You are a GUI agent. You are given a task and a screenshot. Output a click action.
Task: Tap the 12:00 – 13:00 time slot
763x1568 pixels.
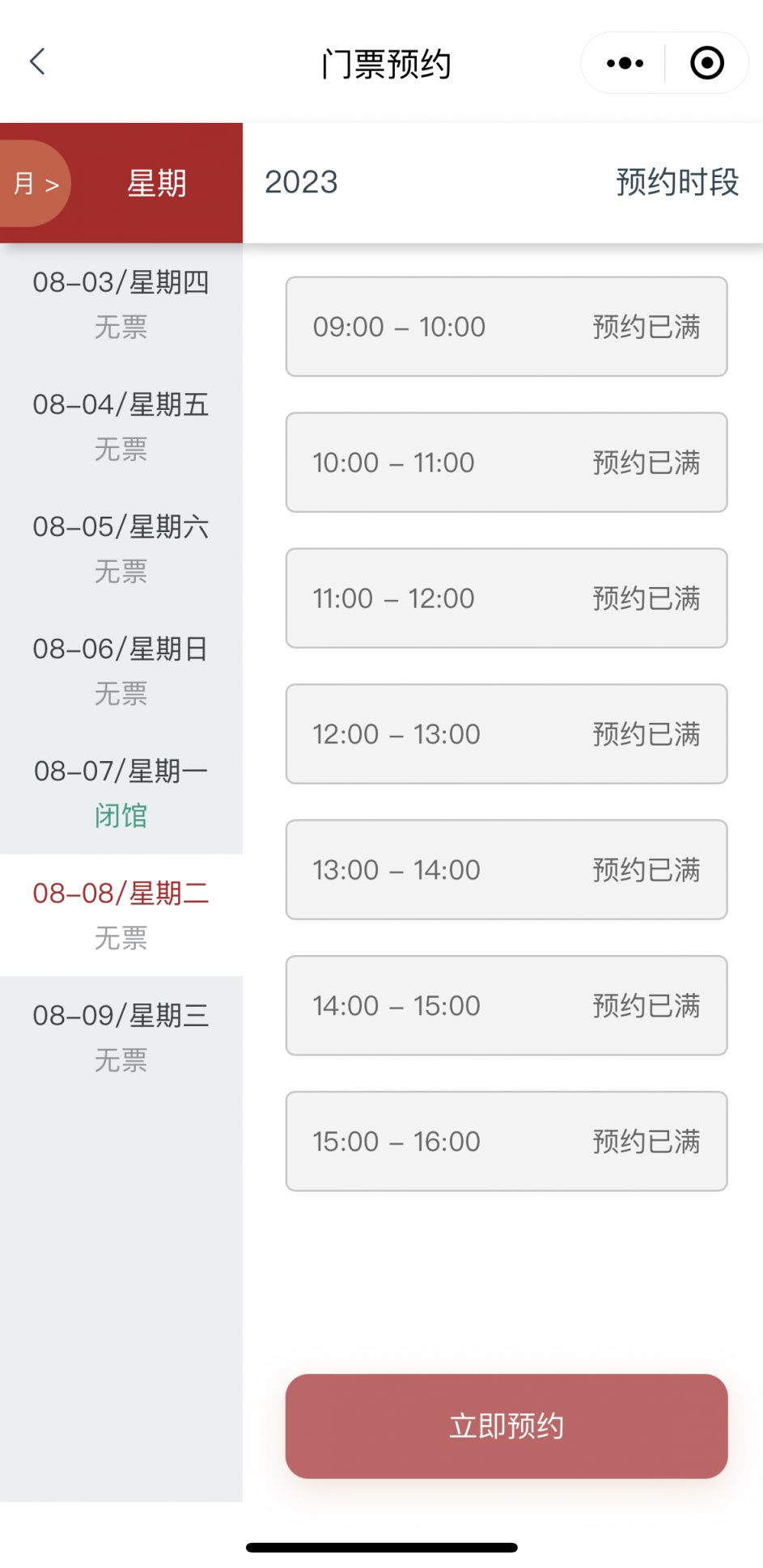(507, 734)
